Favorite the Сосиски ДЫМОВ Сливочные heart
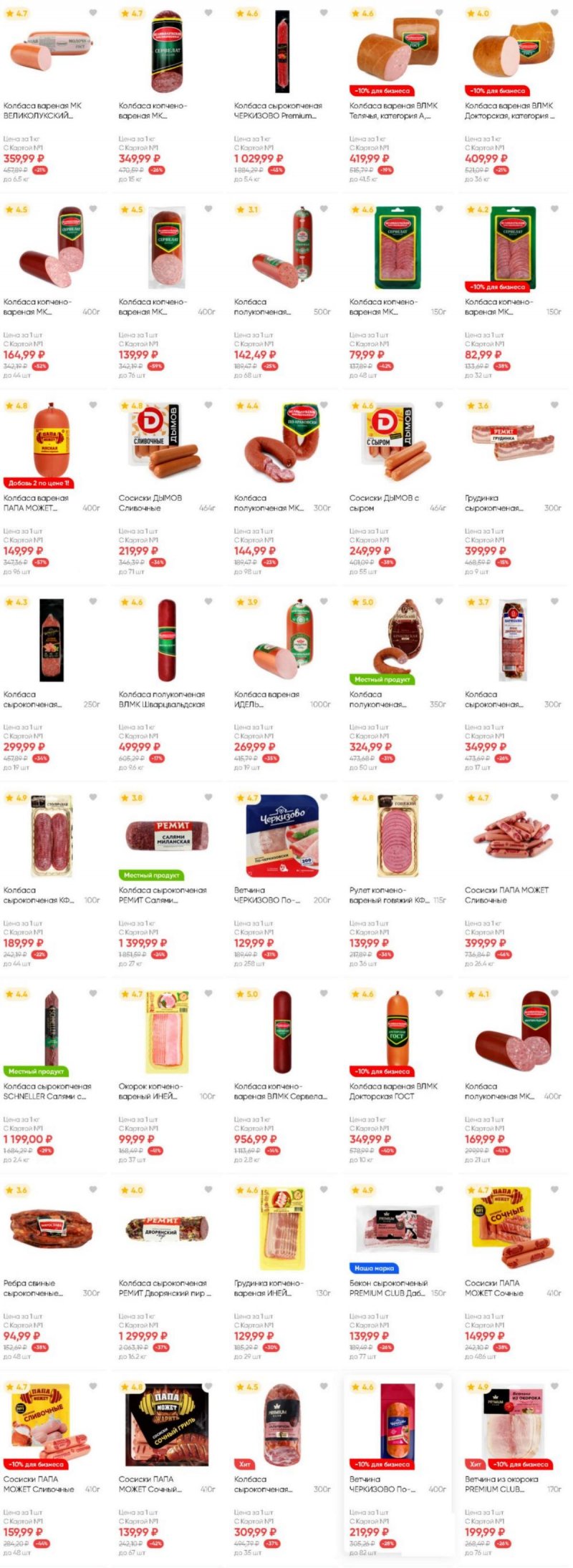The image size is (573, 1568). [x=208, y=405]
